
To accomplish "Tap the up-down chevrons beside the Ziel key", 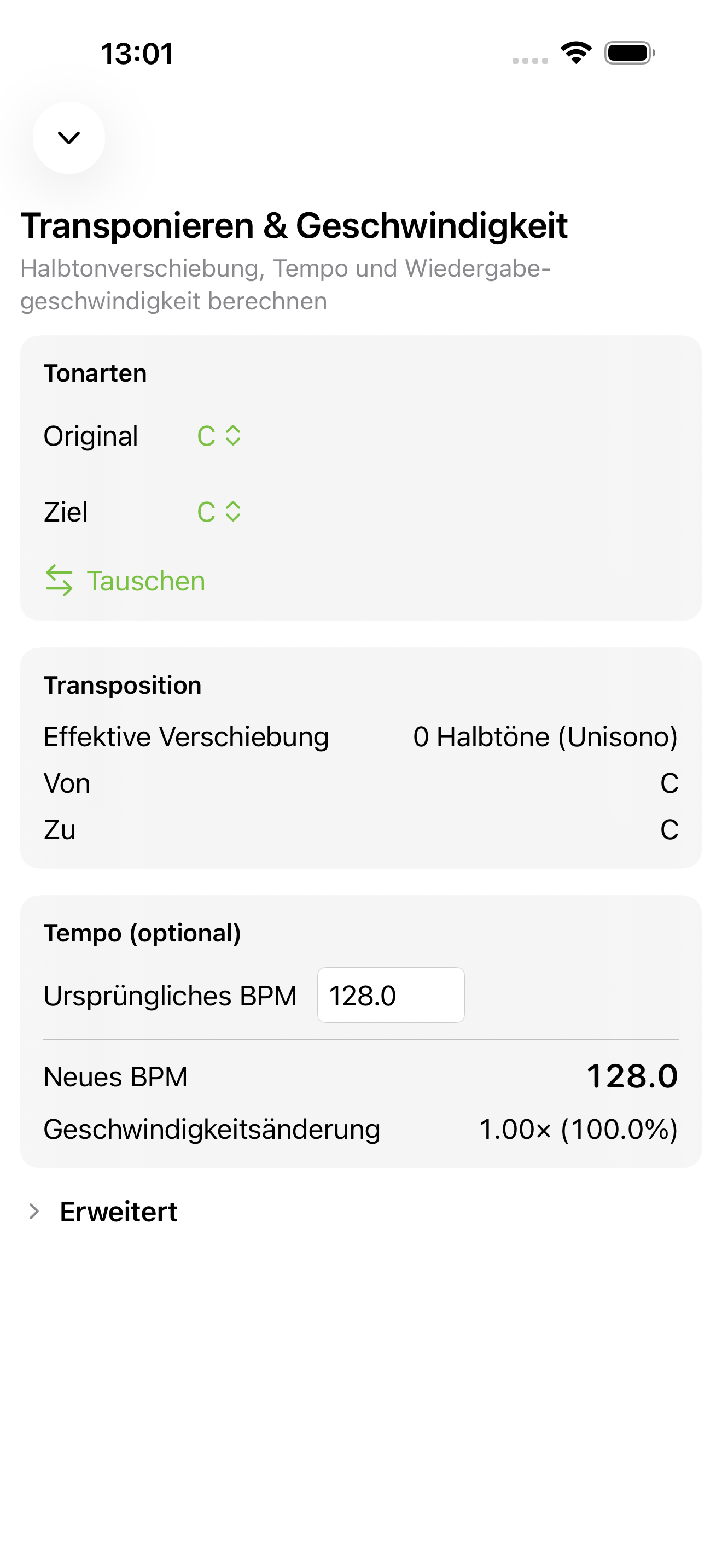I will pos(232,512).
